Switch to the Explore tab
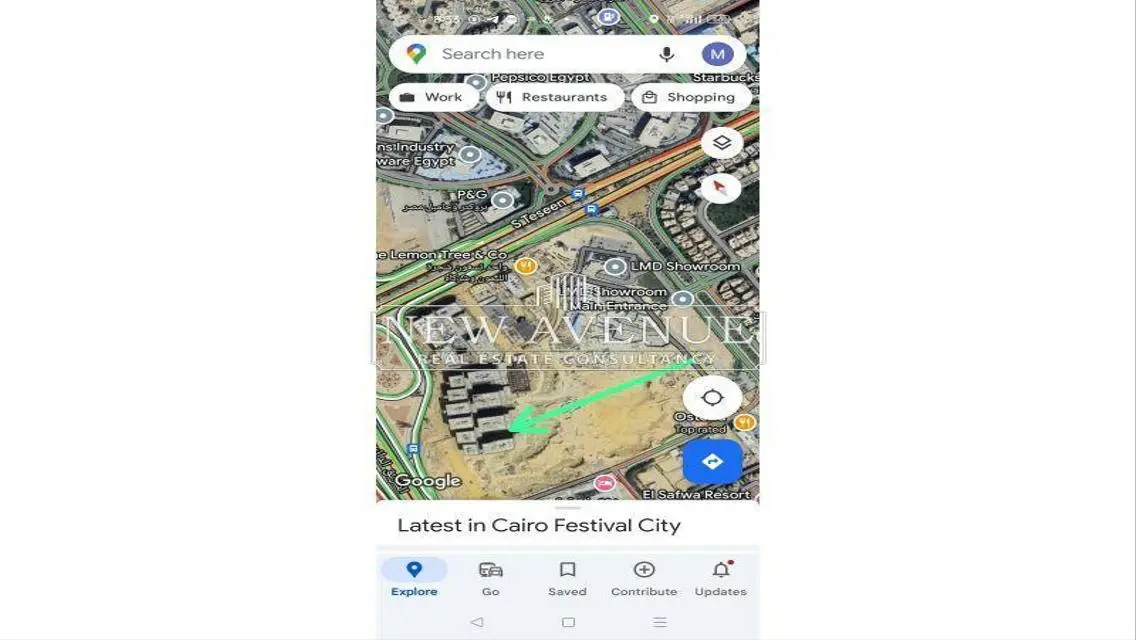The height and width of the screenshot is (640, 1136). [414, 578]
